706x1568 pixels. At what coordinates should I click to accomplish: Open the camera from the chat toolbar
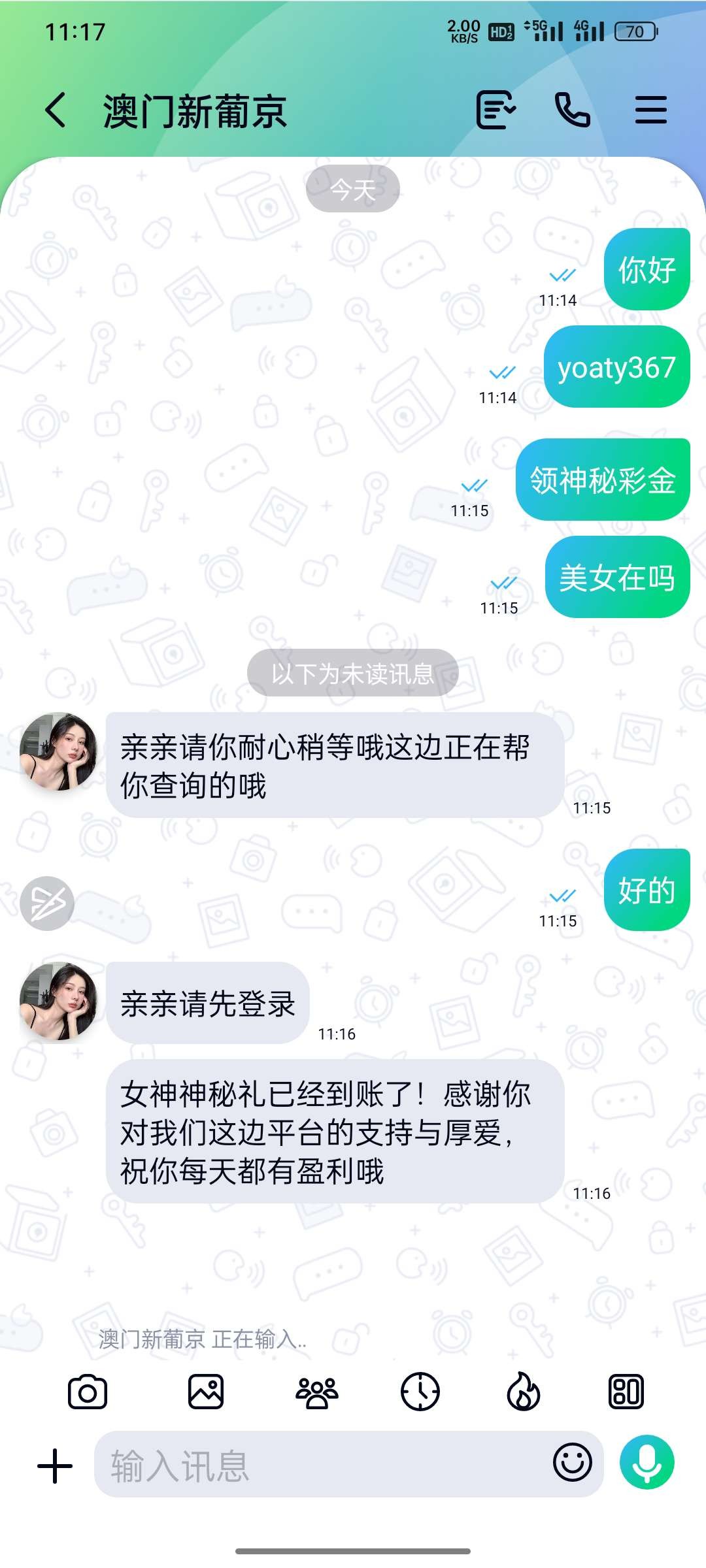88,1392
